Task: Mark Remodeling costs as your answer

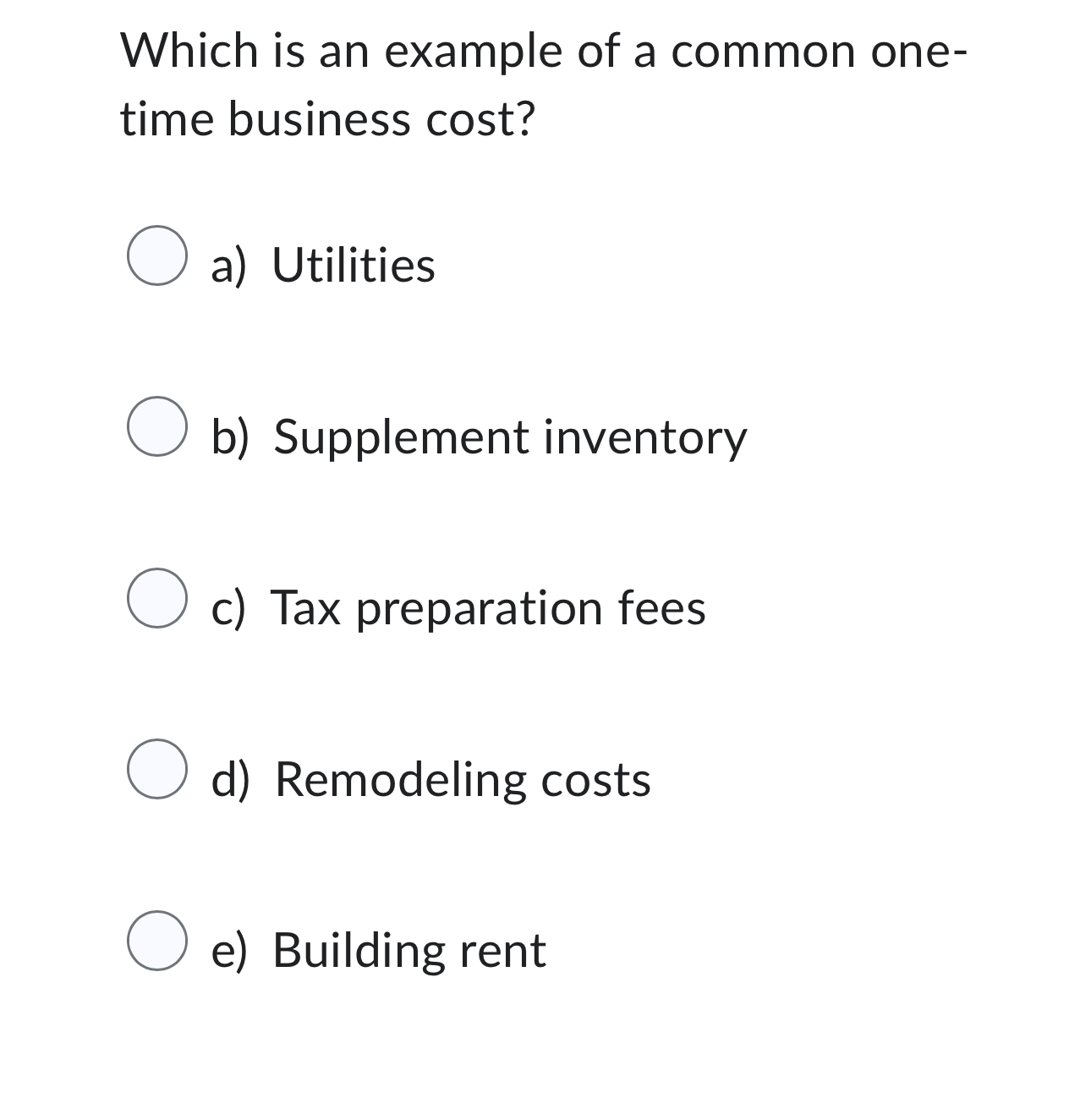Action: 157,771
